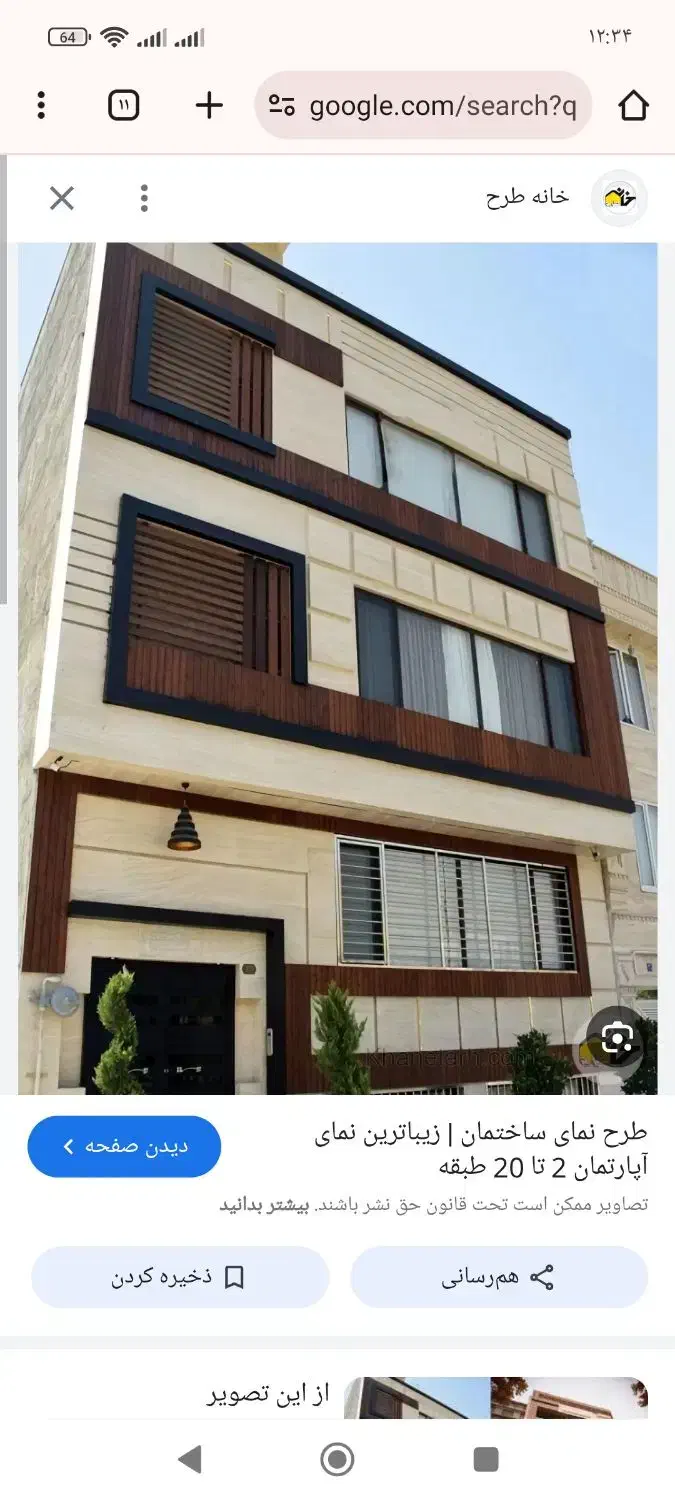Open Chrome's three-dot menu

tap(41, 105)
